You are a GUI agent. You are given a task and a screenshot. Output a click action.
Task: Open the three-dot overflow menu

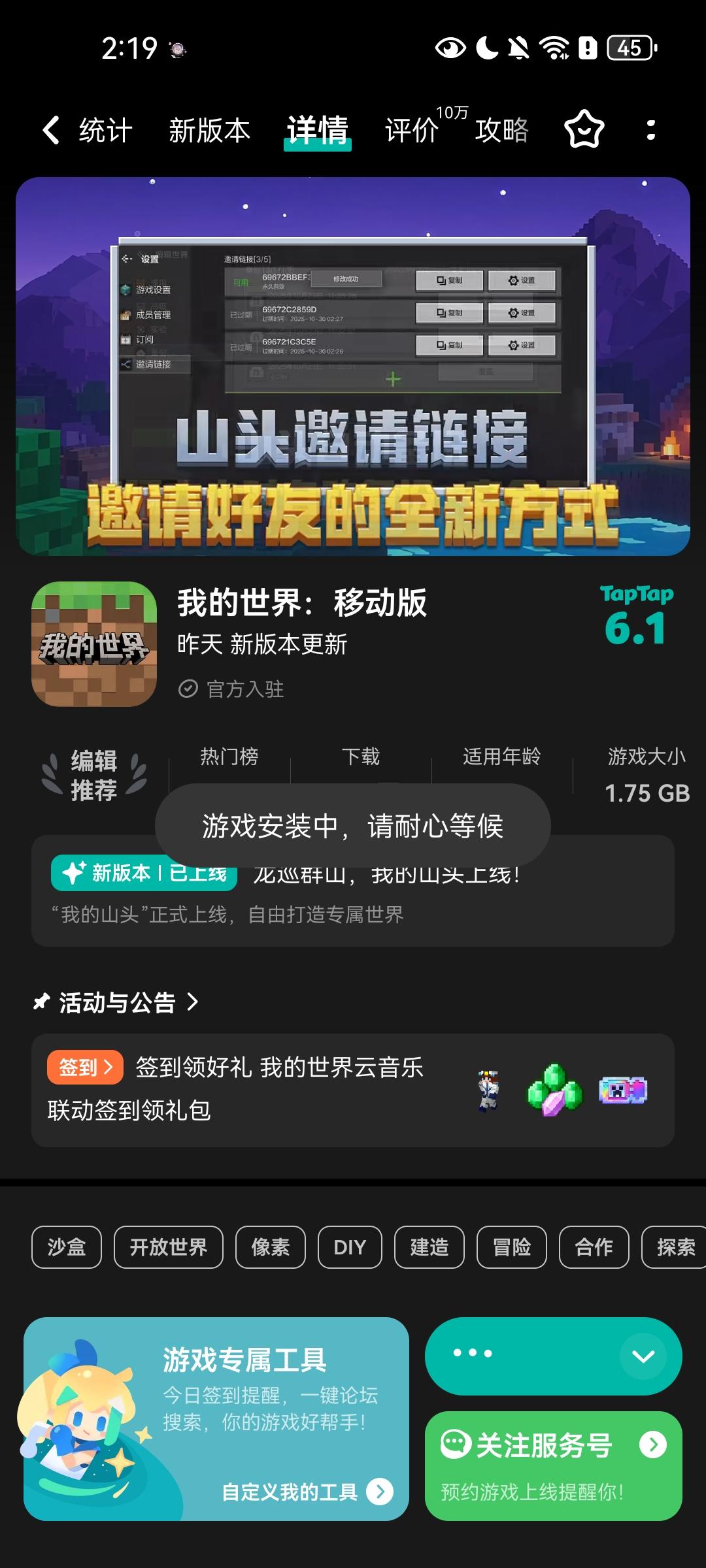tap(650, 131)
